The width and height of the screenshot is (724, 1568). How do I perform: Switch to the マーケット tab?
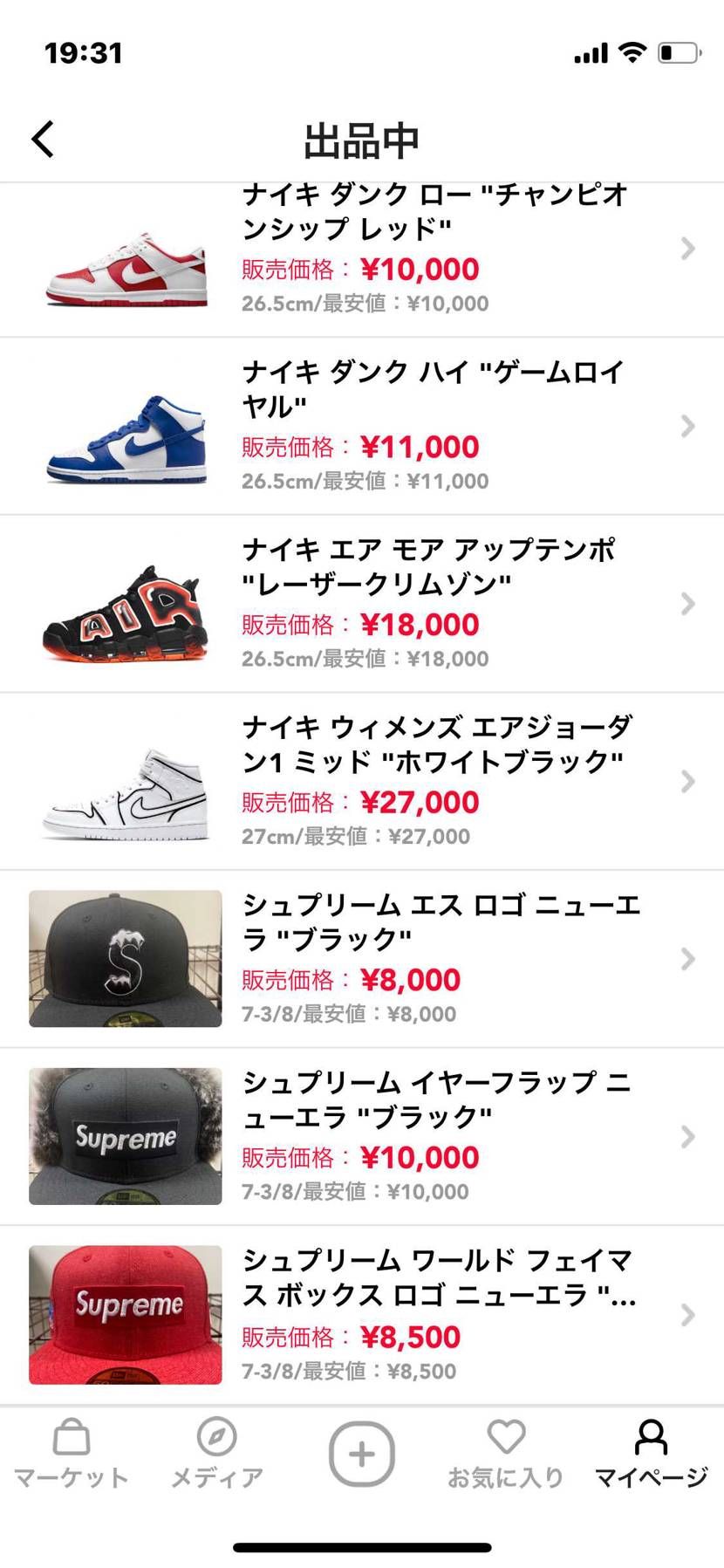point(72,1455)
